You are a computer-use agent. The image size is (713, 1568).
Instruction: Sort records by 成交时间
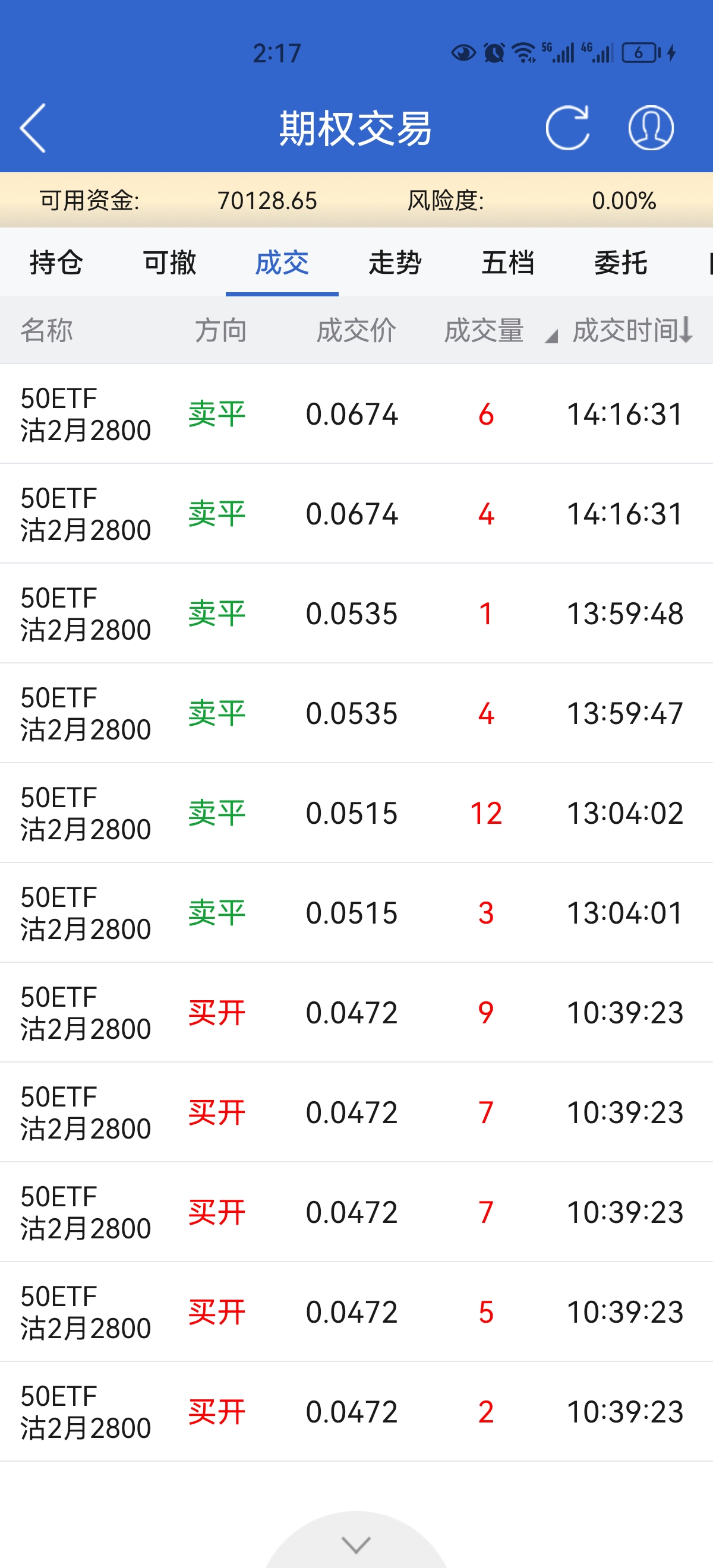point(632,330)
